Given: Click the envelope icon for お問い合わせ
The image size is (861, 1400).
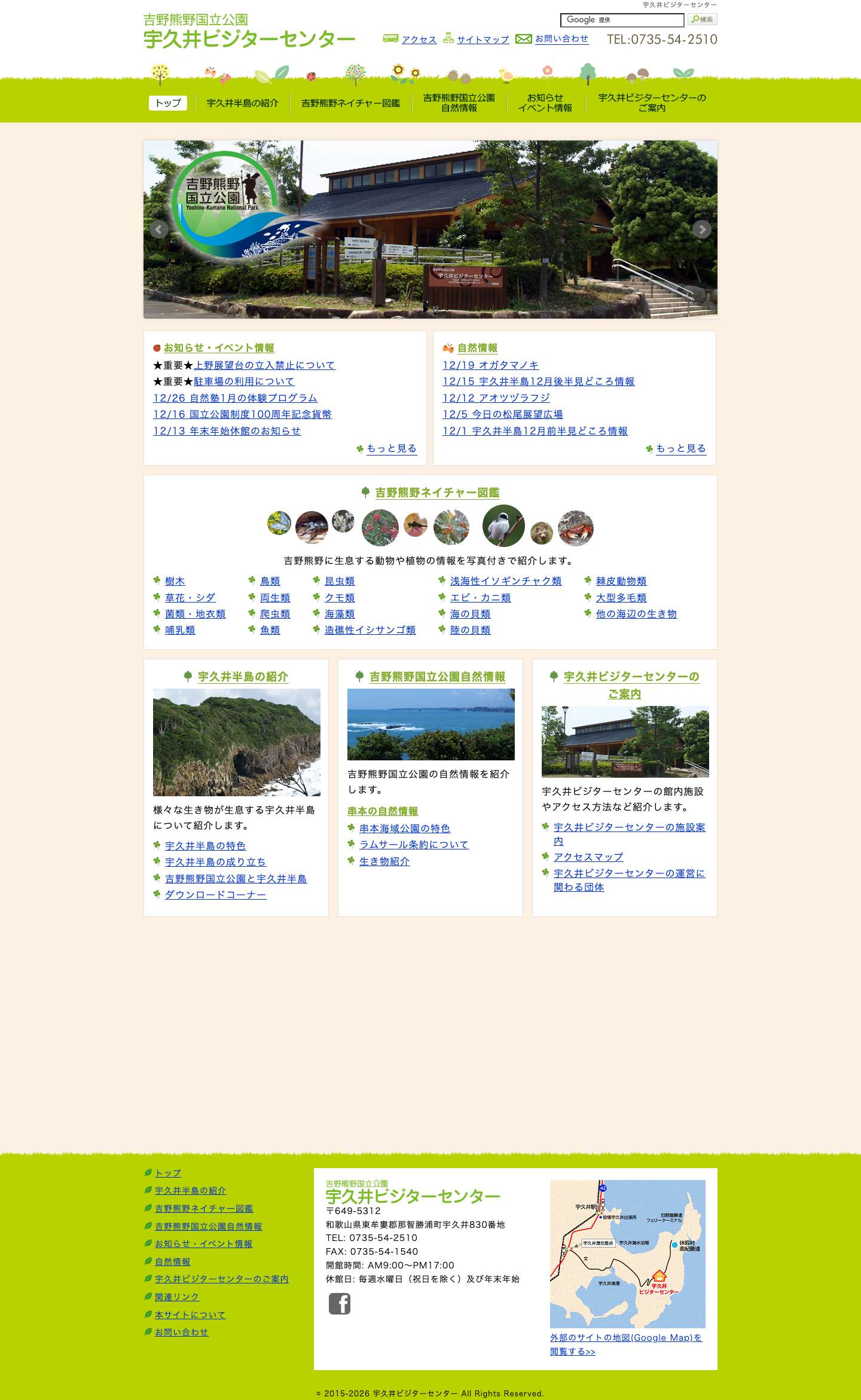Looking at the screenshot, I should point(523,37).
